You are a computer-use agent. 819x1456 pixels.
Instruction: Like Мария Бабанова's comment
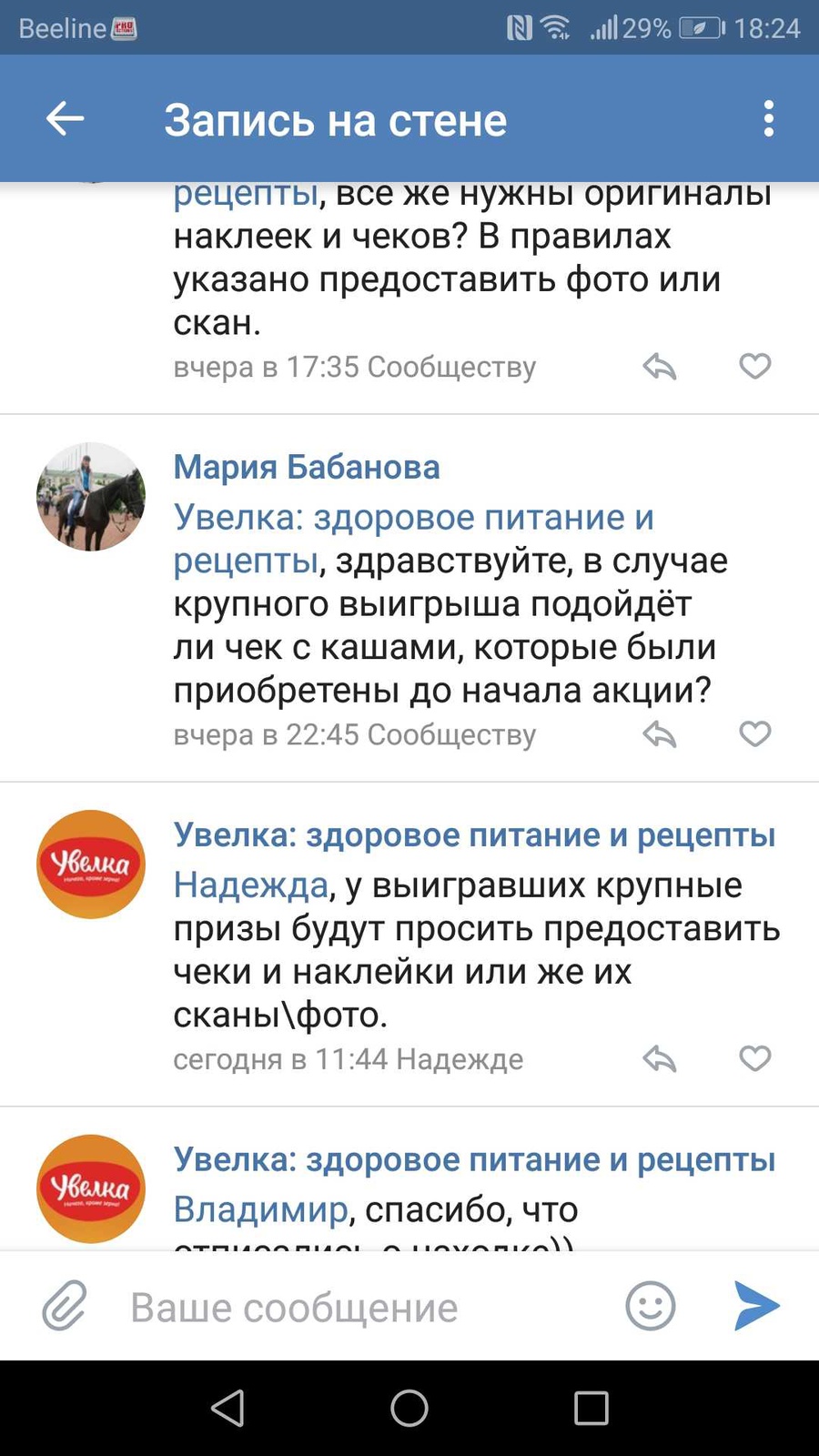pos(754,733)
